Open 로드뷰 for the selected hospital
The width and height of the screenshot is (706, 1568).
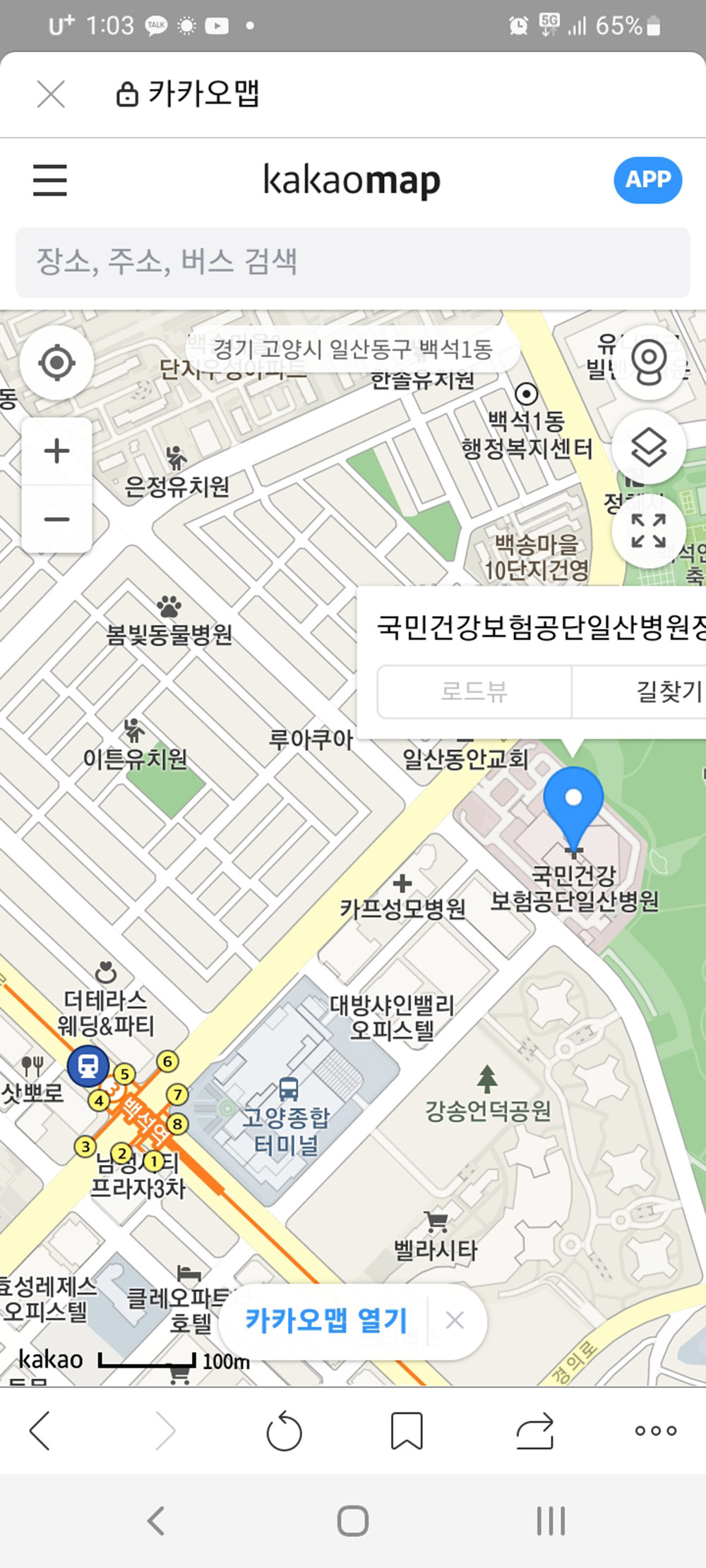click(x=474, y=692)
